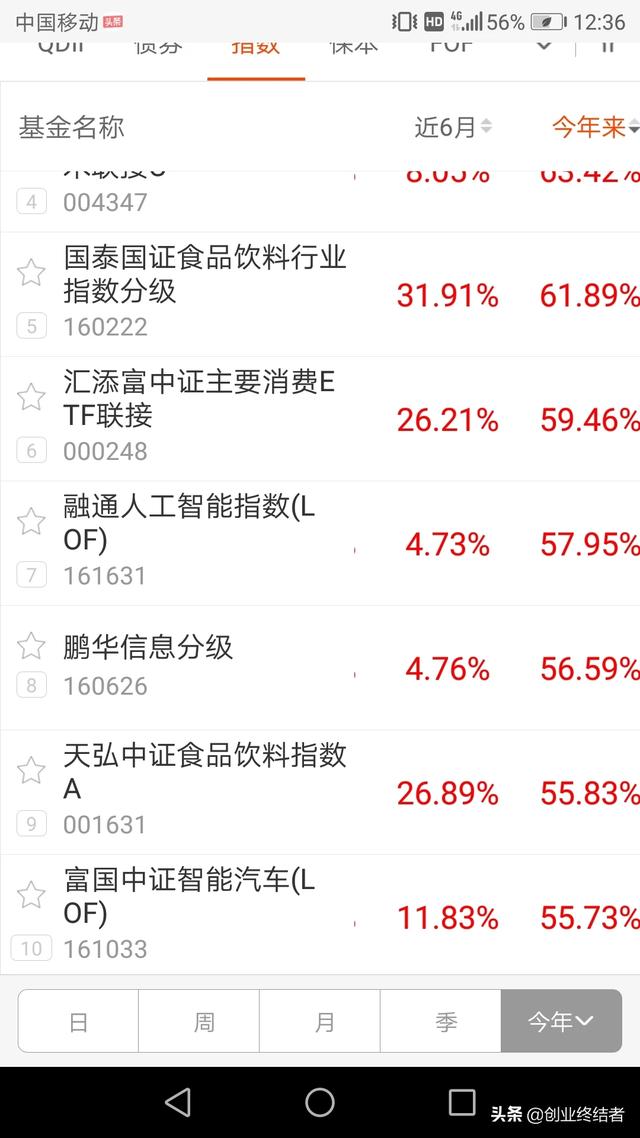Open fund 汇添富中证主要消费ETF联接
Viewport: 640px width, 1138px height.
tap(199, 398)
